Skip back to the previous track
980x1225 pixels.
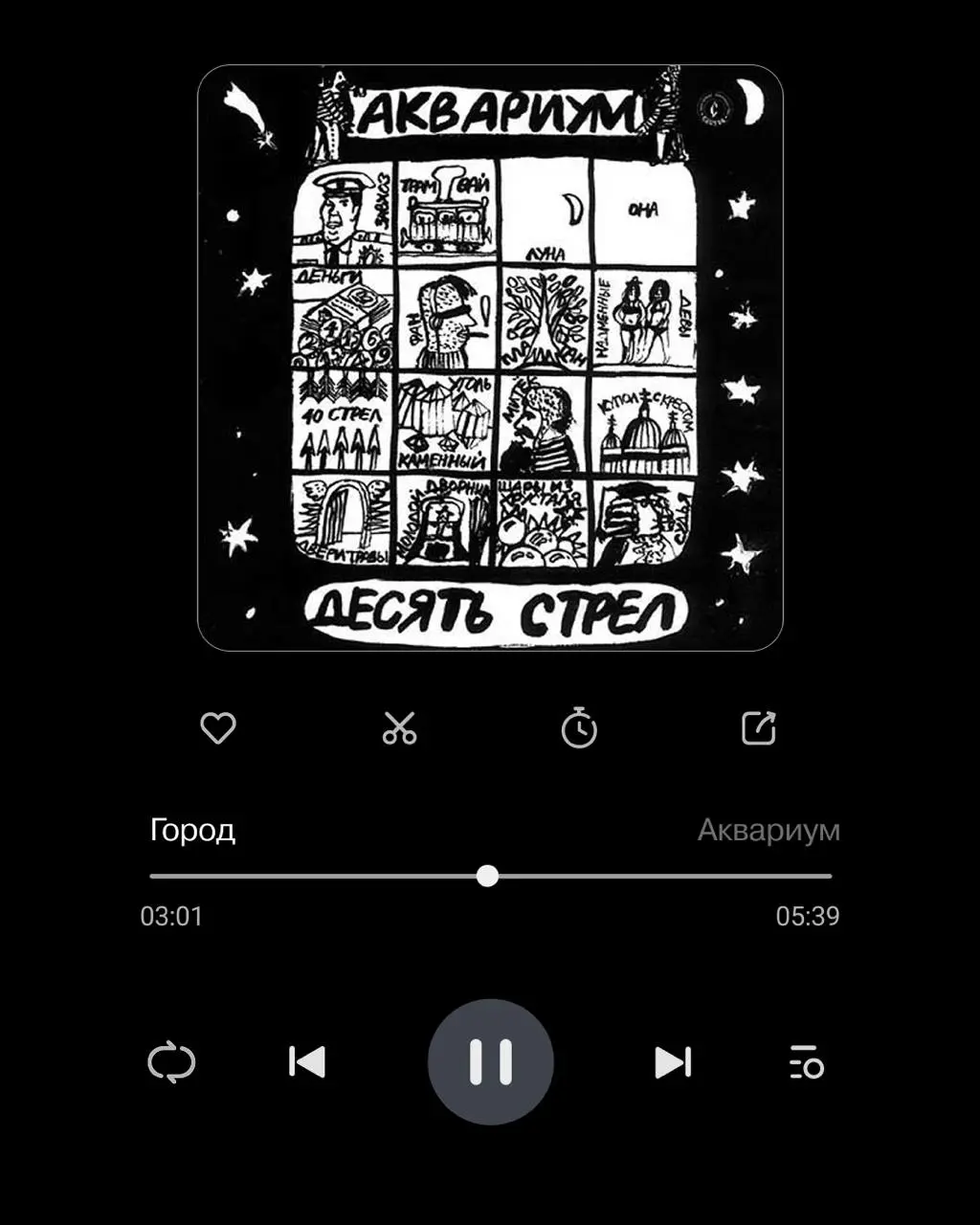click(x=307, y=1062)
